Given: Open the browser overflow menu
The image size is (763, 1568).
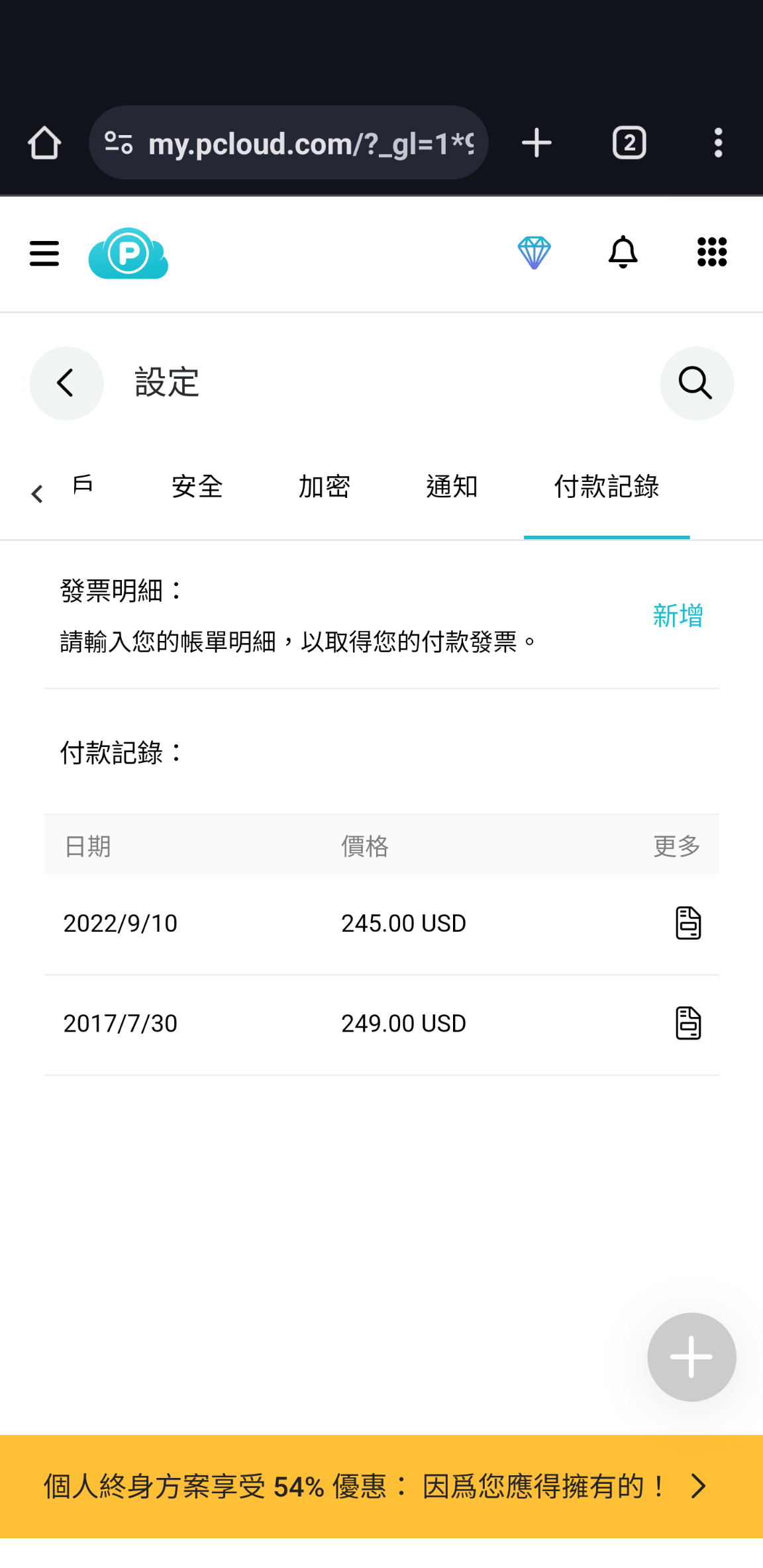Looking at the screenshot, I should 718,142.
